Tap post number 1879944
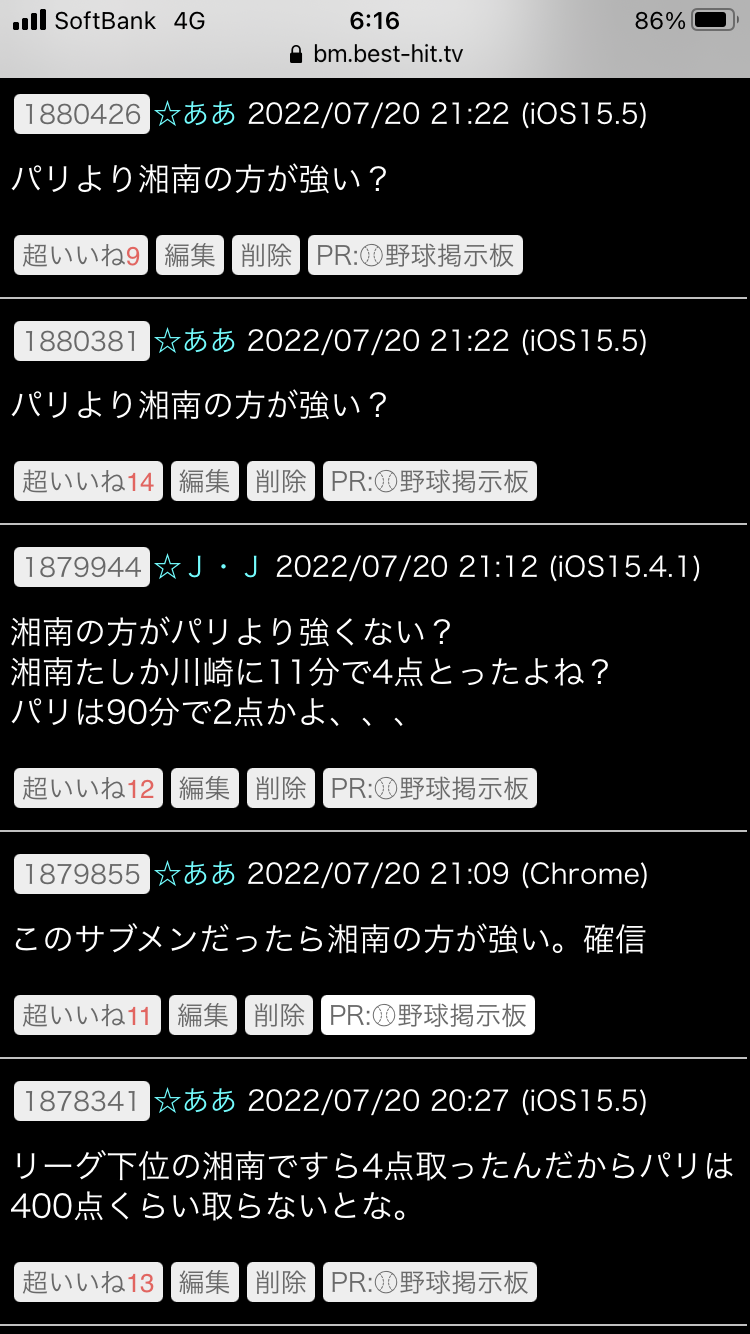This screenshot has width=750, height=1334. pos(82,567)
